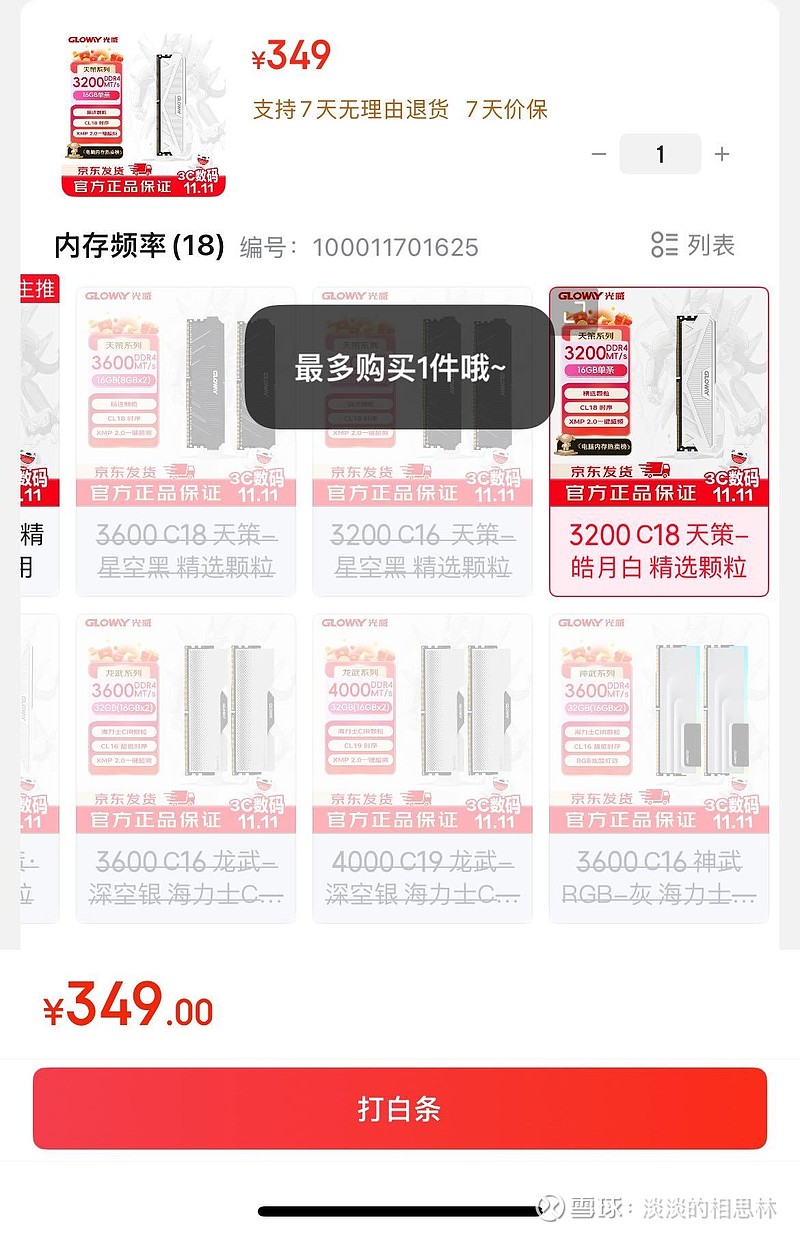This screenshot has width=800, height=1233.
Task: Tap the 打白条 purchase button
Action: point(400,1109)
